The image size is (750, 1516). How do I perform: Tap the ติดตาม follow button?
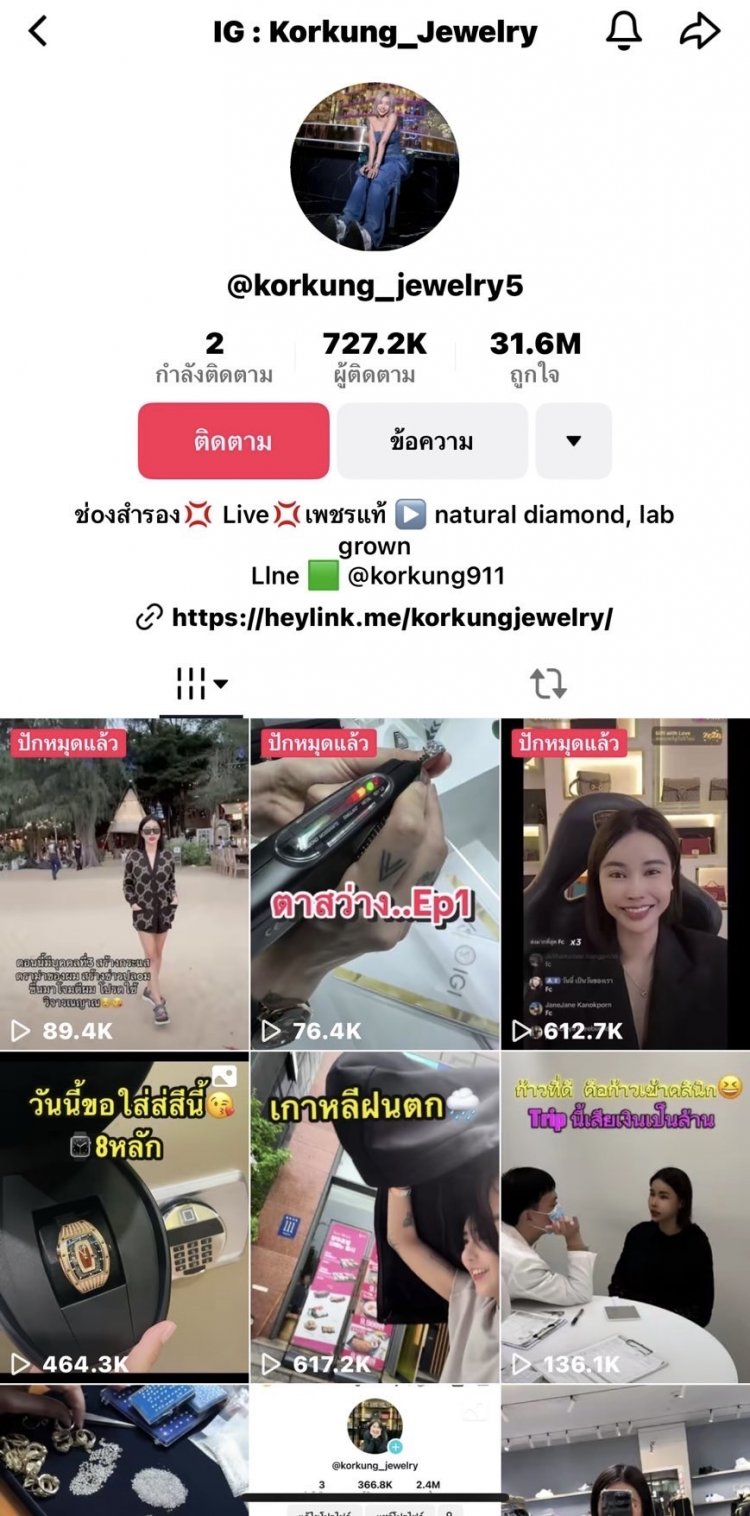(x=233, y=441)
